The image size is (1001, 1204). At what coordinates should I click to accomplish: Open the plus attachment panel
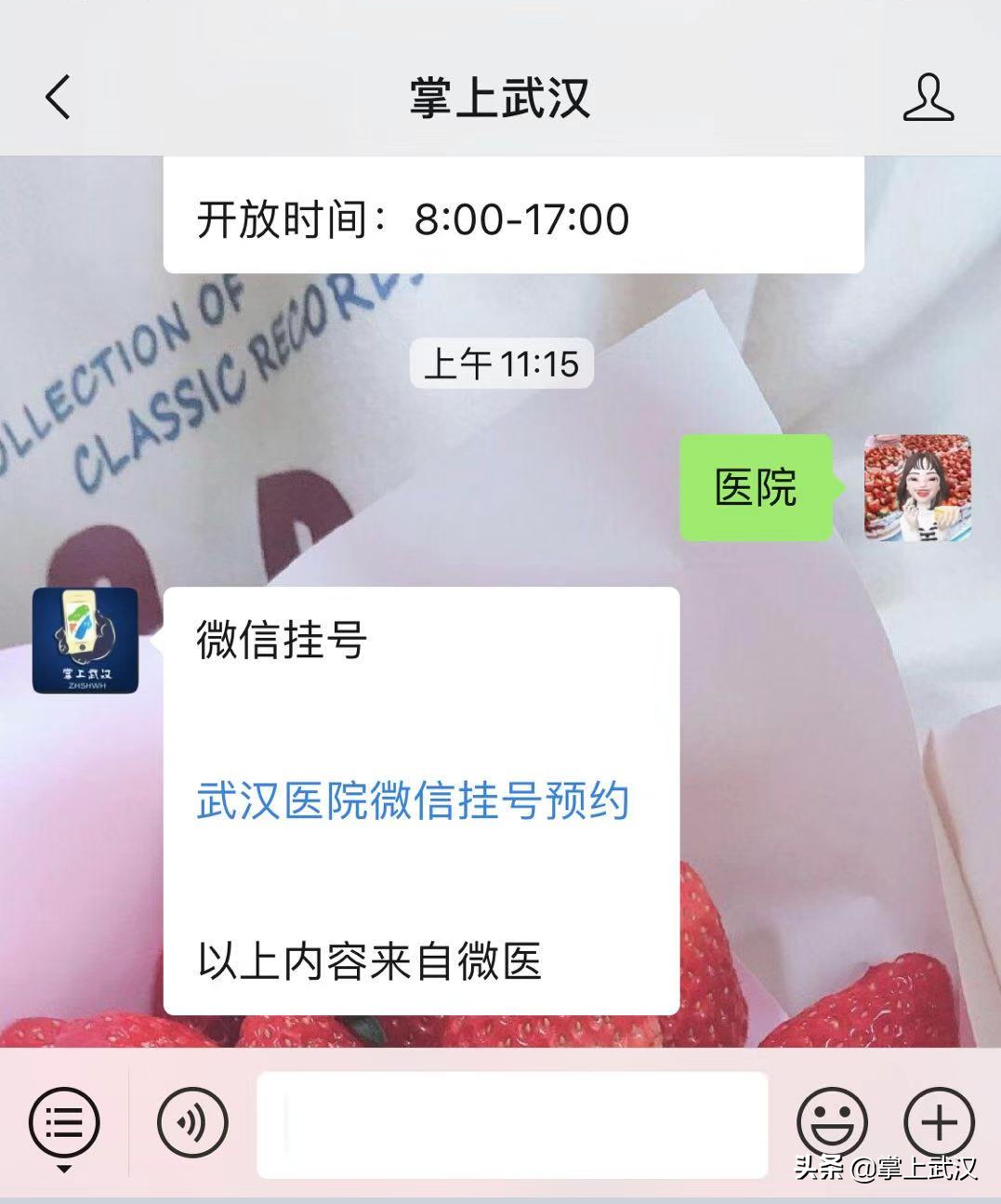pyautogui.click(x=939, y=1123)
